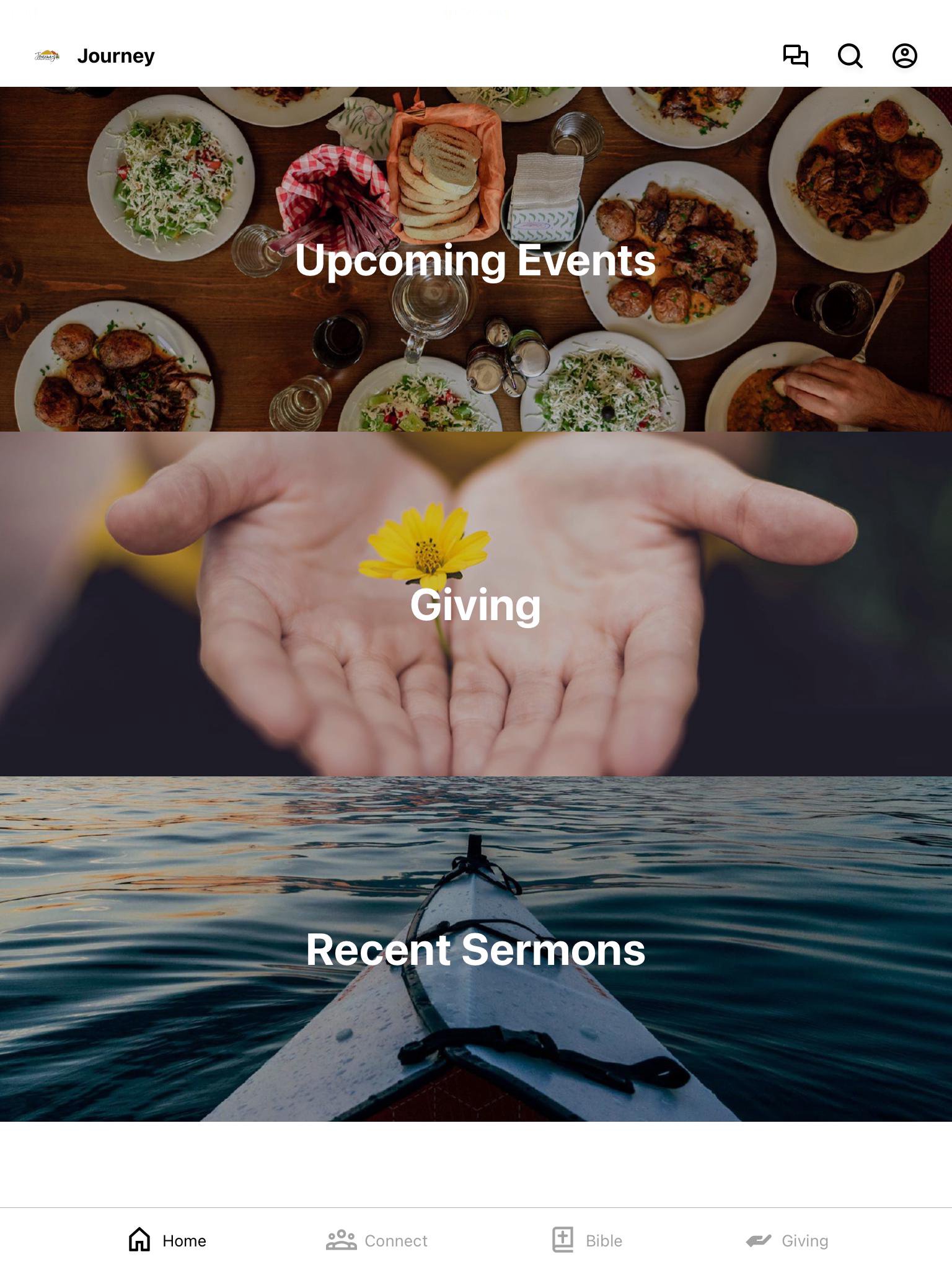The image size is (952, 1270).
Task: Open the user profile icon
Action: point(904,56)
